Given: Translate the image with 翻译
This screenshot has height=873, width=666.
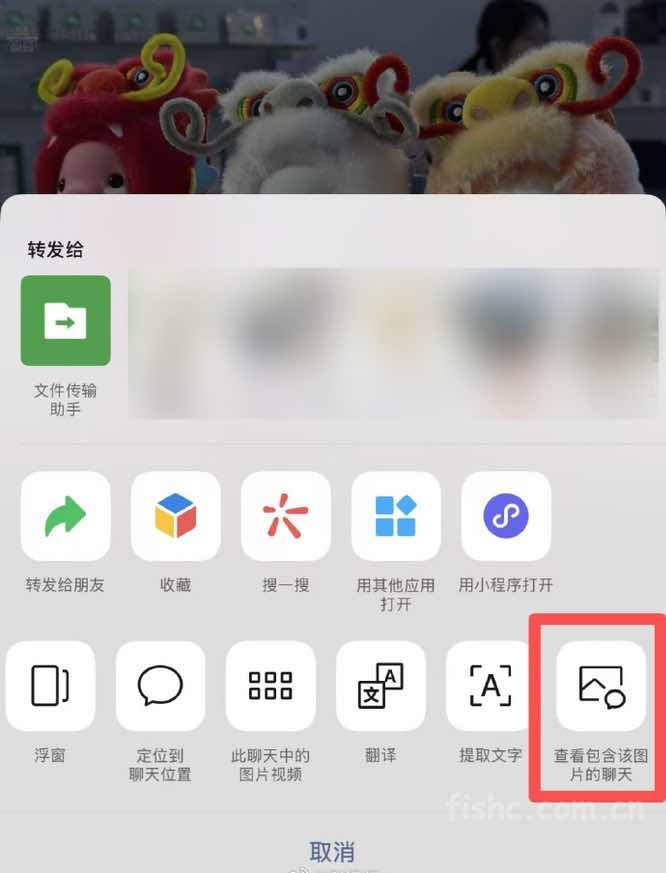Looking at the screenshot, I should (380, 686).
